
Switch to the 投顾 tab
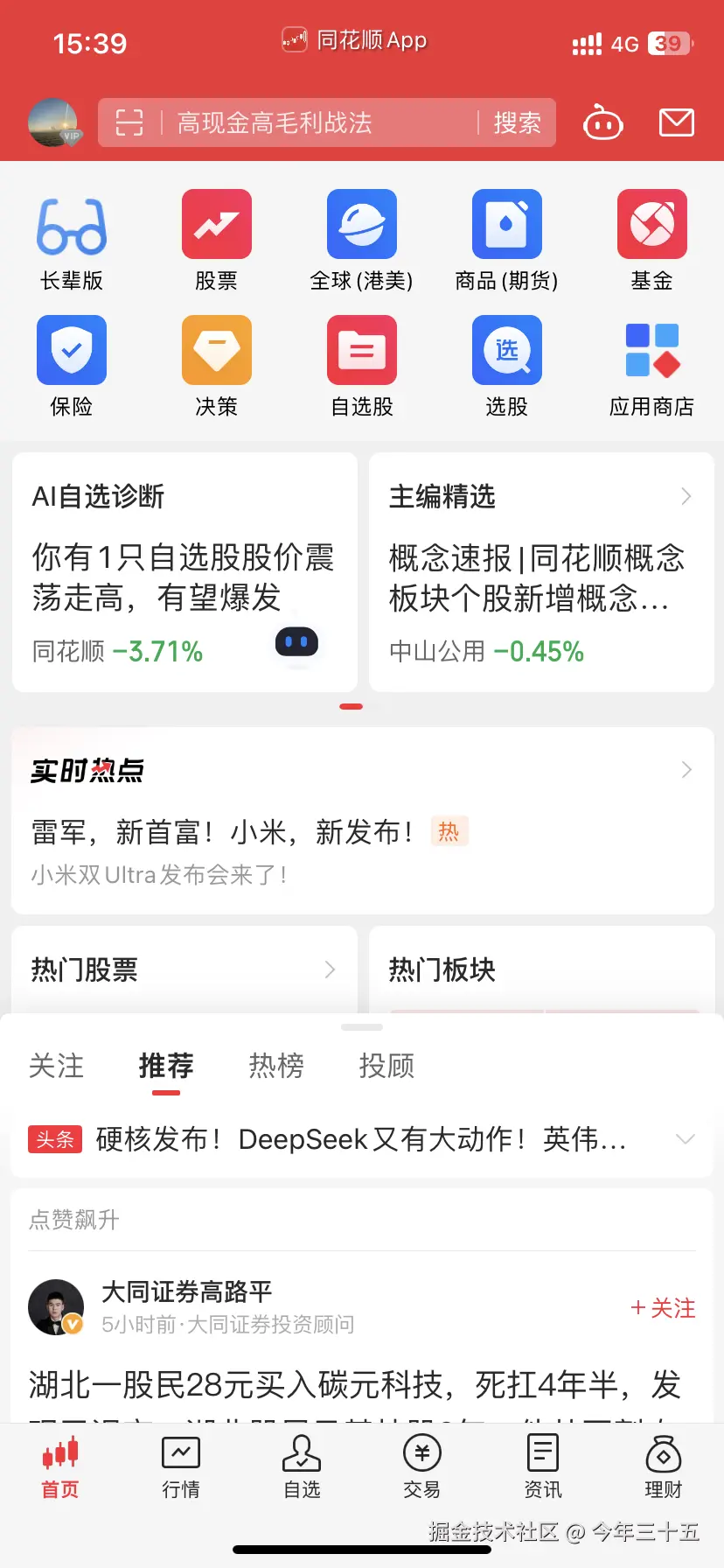386,1066
